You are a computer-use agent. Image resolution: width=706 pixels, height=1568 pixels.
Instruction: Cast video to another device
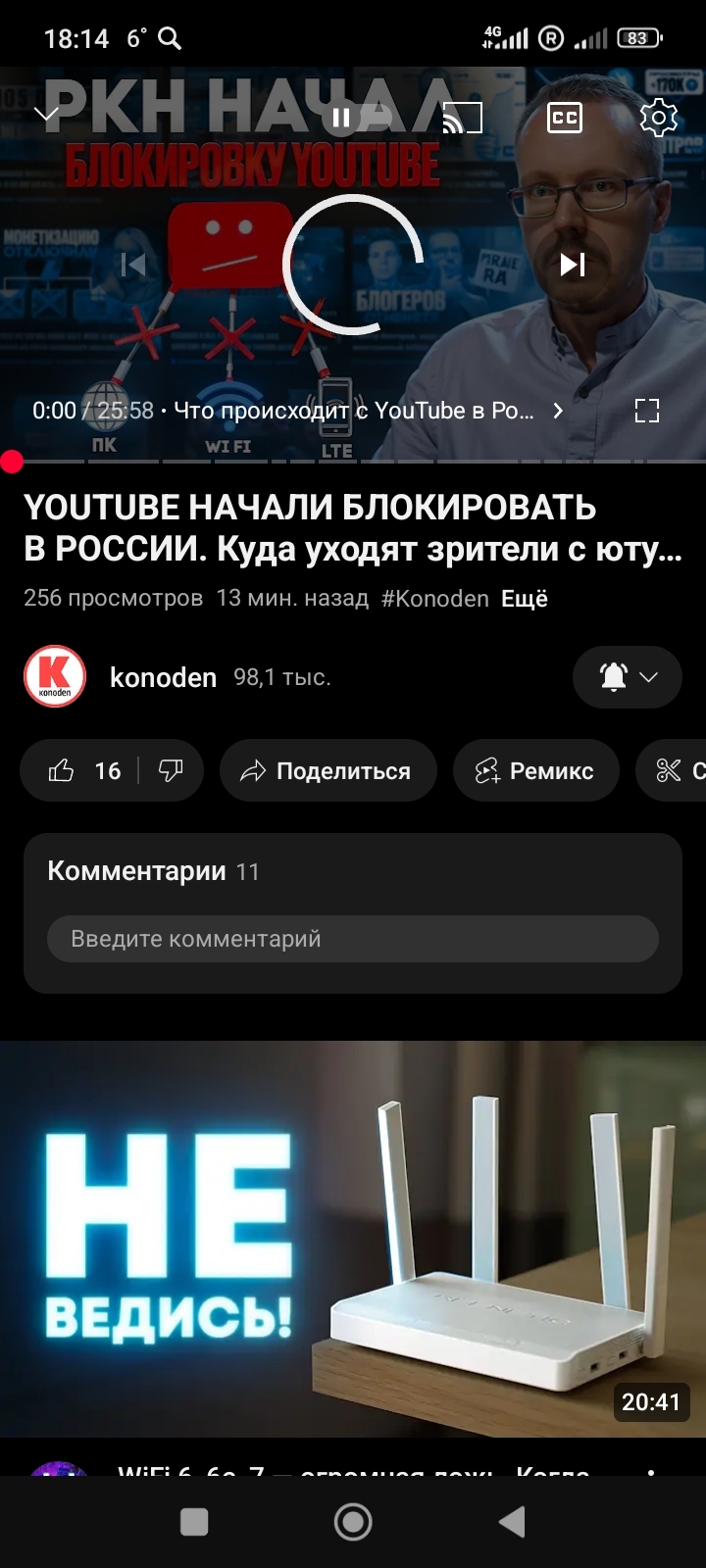pos(463,119)
